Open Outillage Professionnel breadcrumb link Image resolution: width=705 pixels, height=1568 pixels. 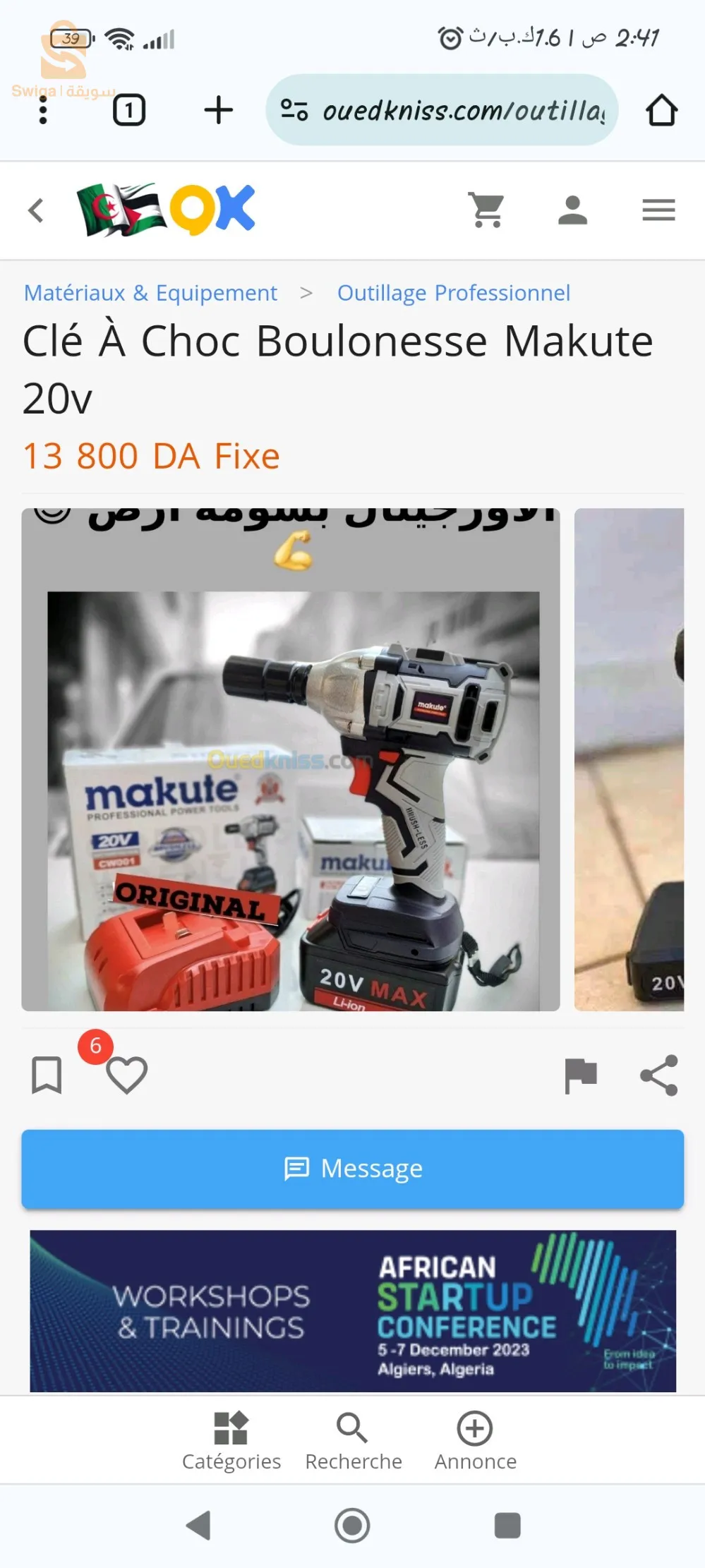(x=453, y=293)
